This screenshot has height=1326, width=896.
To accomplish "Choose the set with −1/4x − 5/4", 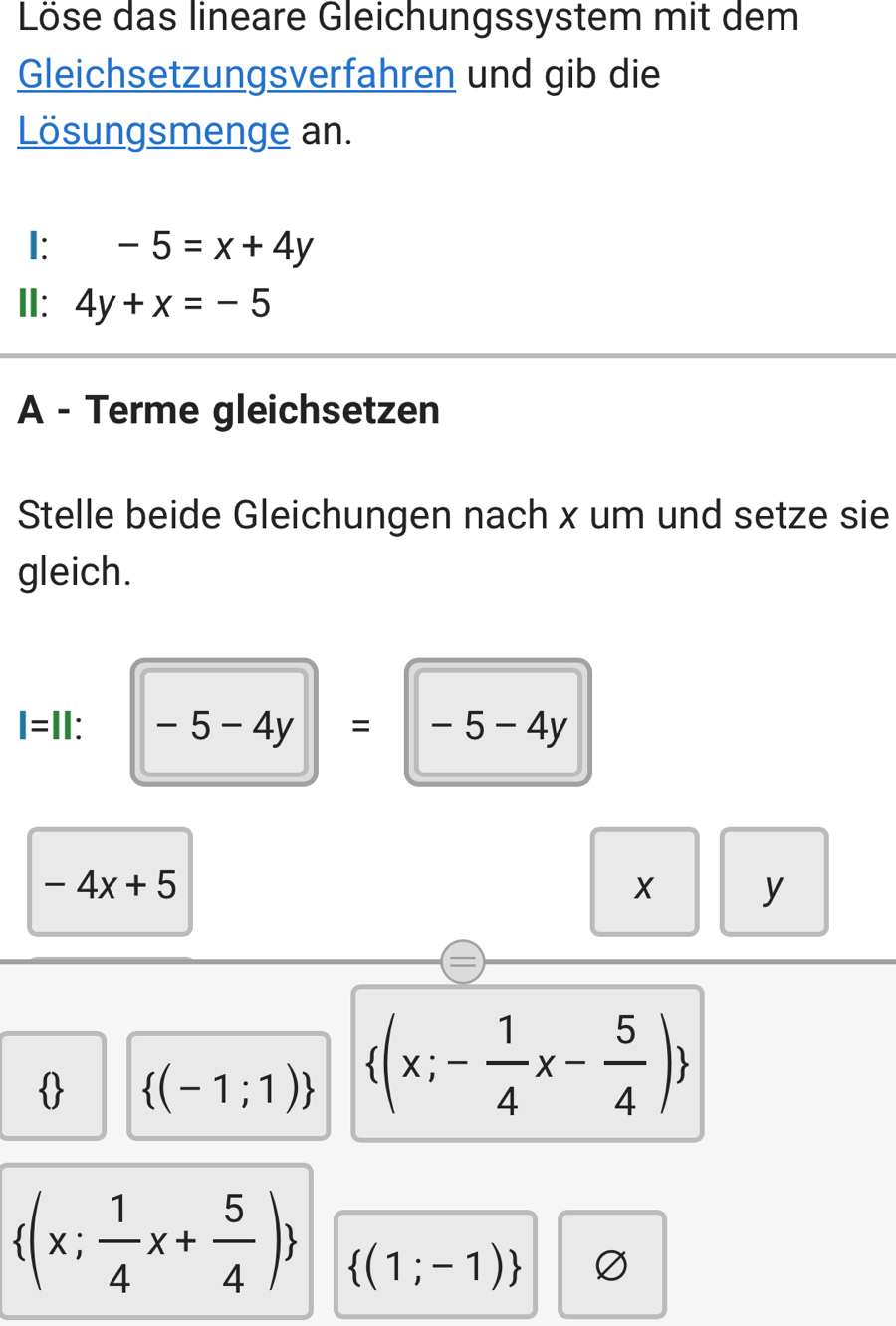I will pyautogui.click(x=527, y=1063).
